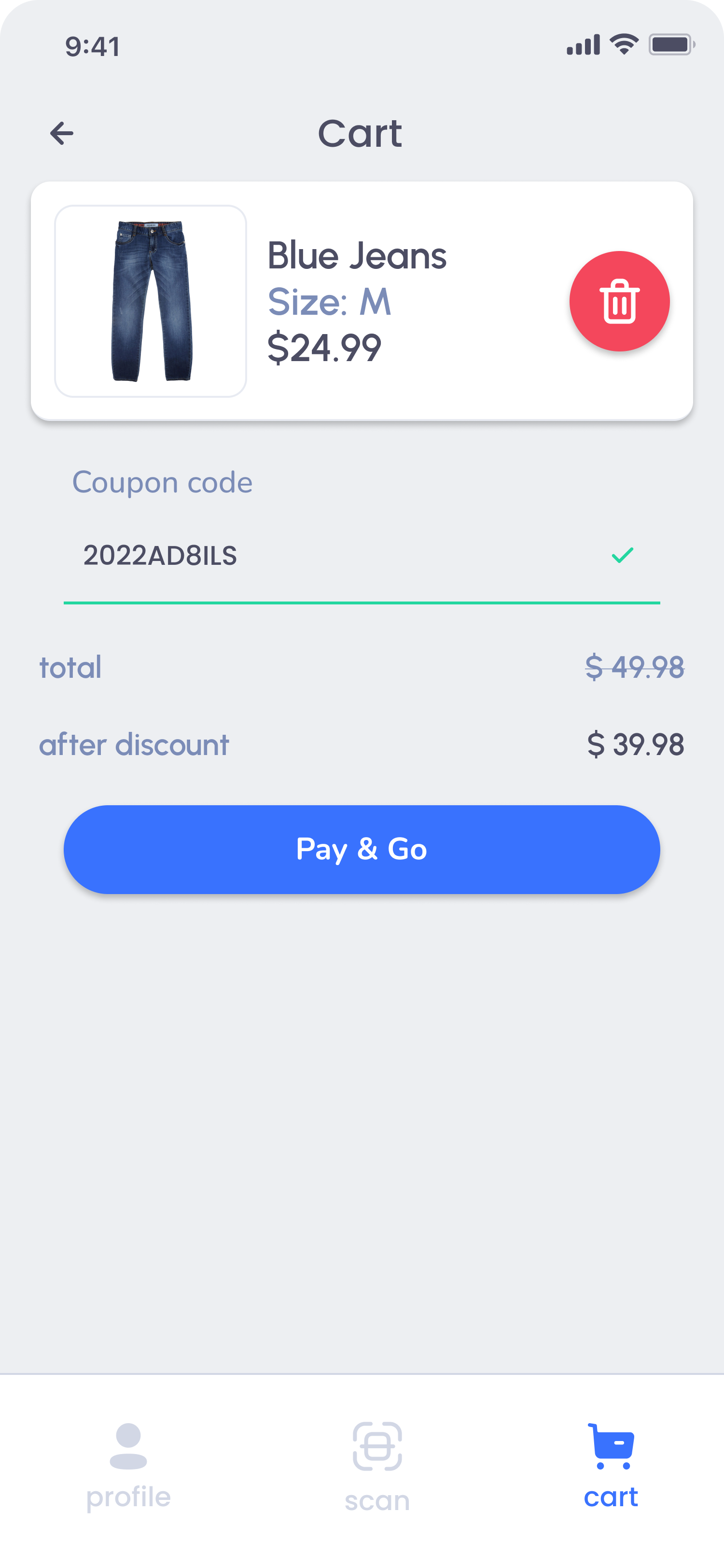Tap the Pay & Go button
Screen dimensions: 724x1568
pos(362,849)
